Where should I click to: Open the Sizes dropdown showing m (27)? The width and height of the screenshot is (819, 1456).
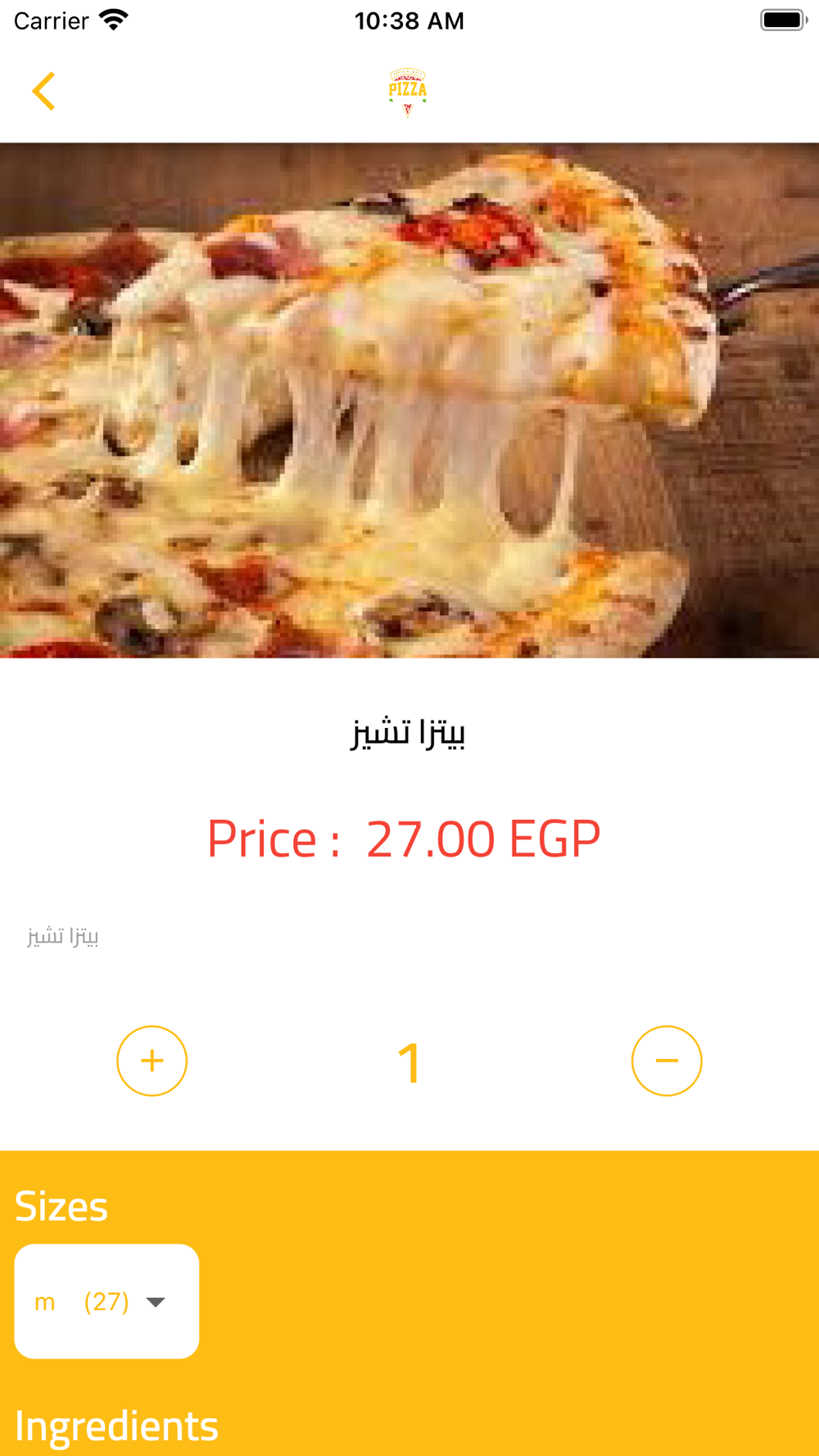pyautogui.click(x=106, y=1301)
